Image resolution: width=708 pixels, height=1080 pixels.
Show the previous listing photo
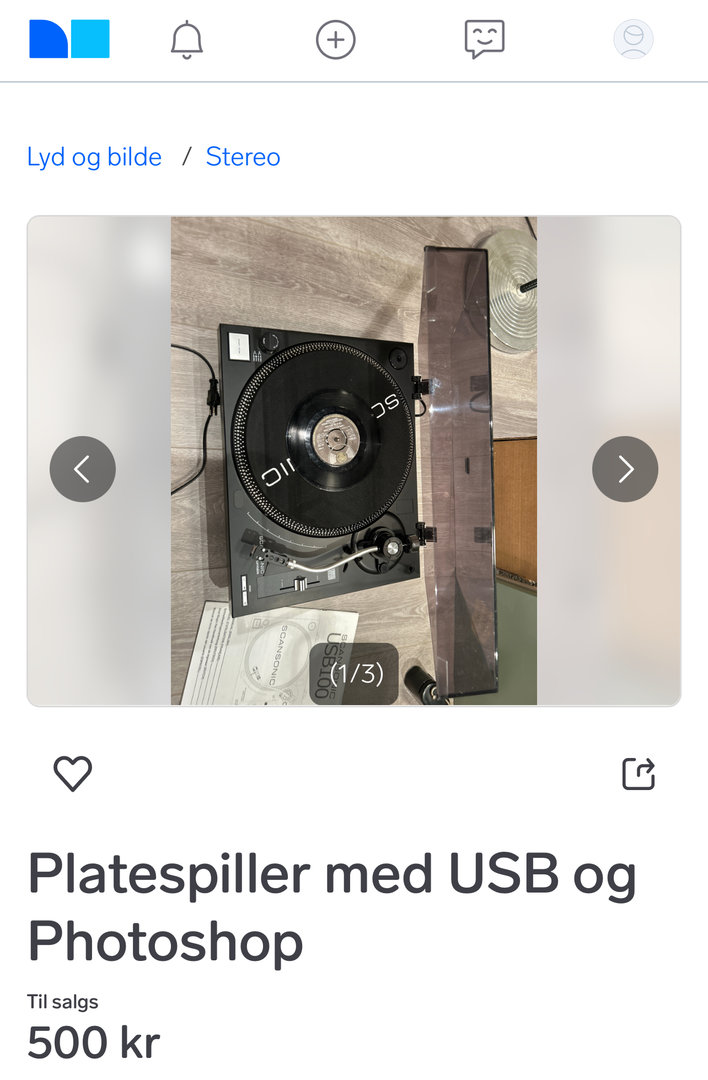(x=83, y=468)
